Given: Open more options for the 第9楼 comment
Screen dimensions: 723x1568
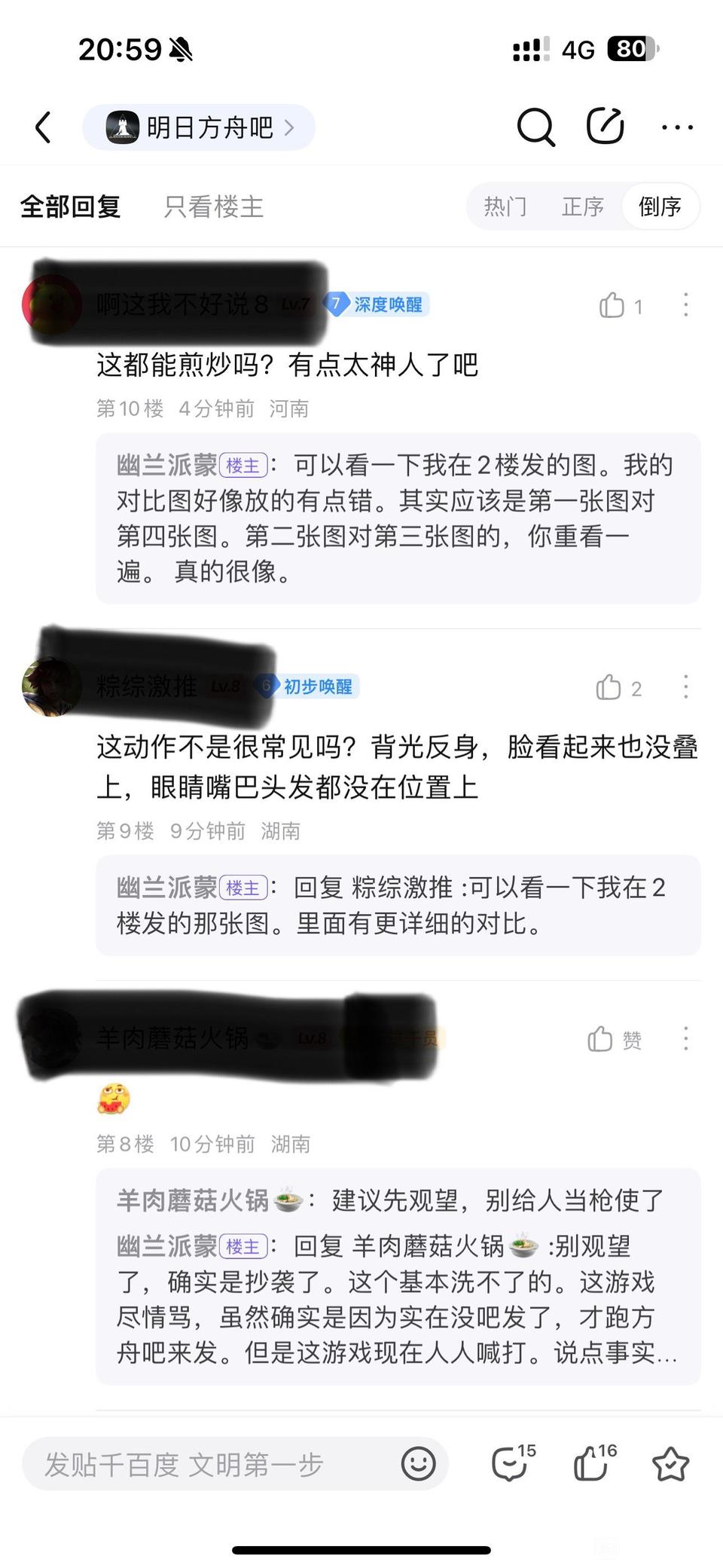Looking at the screenshot, I should (x=685, y=686).
